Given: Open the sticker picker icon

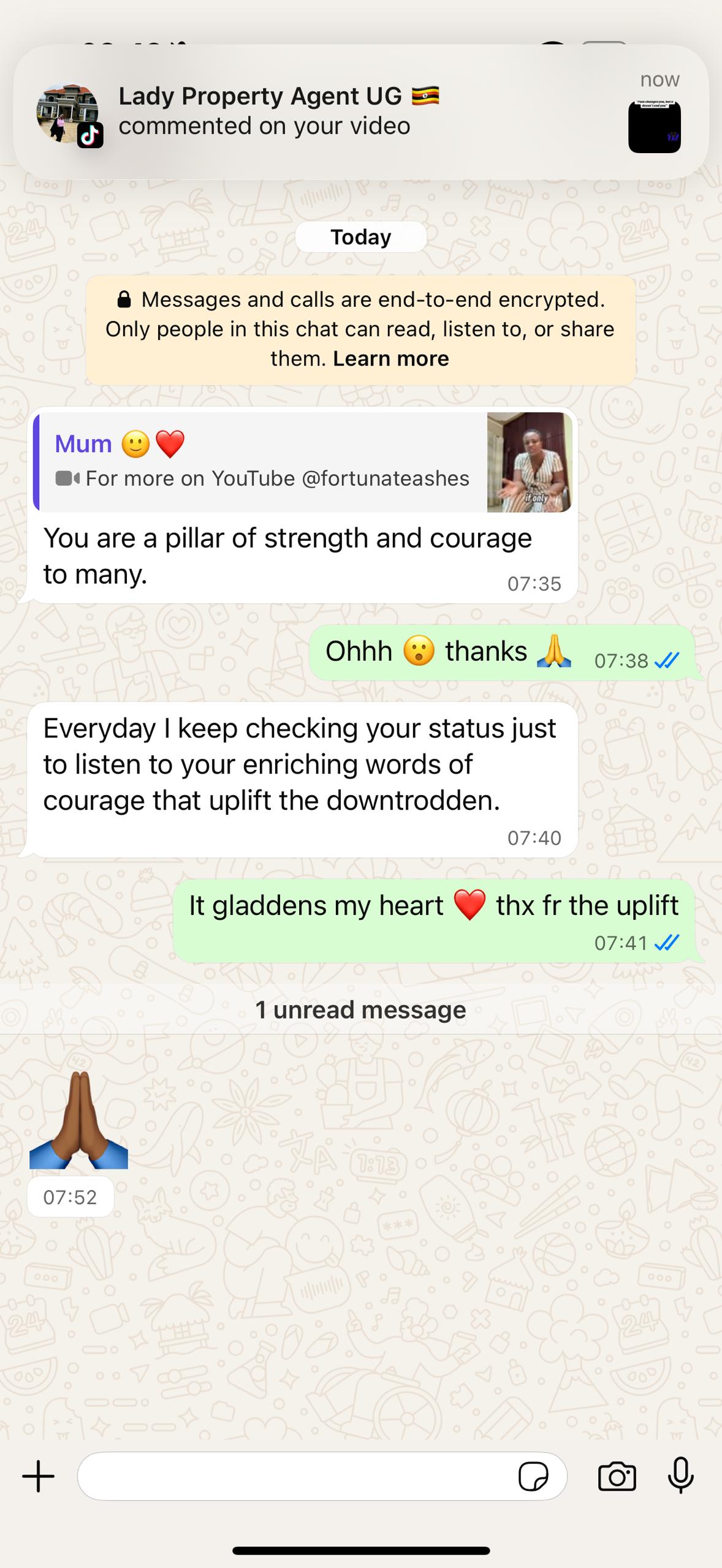Looking at the screenshot, I should tap(533, 1476).
